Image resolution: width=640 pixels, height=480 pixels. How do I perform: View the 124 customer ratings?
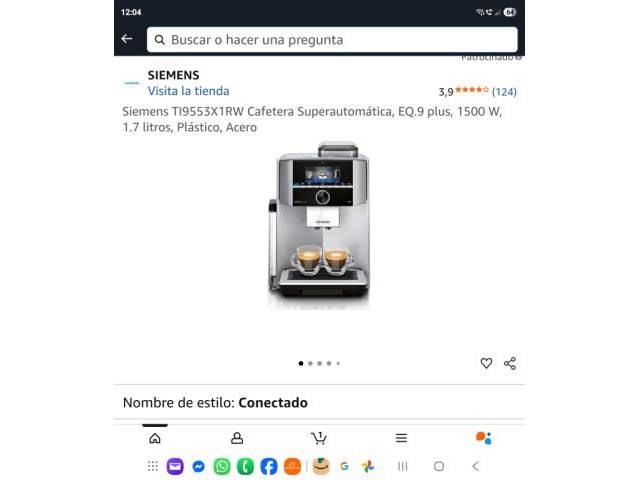pyautogui.click(x=504, y=92)
